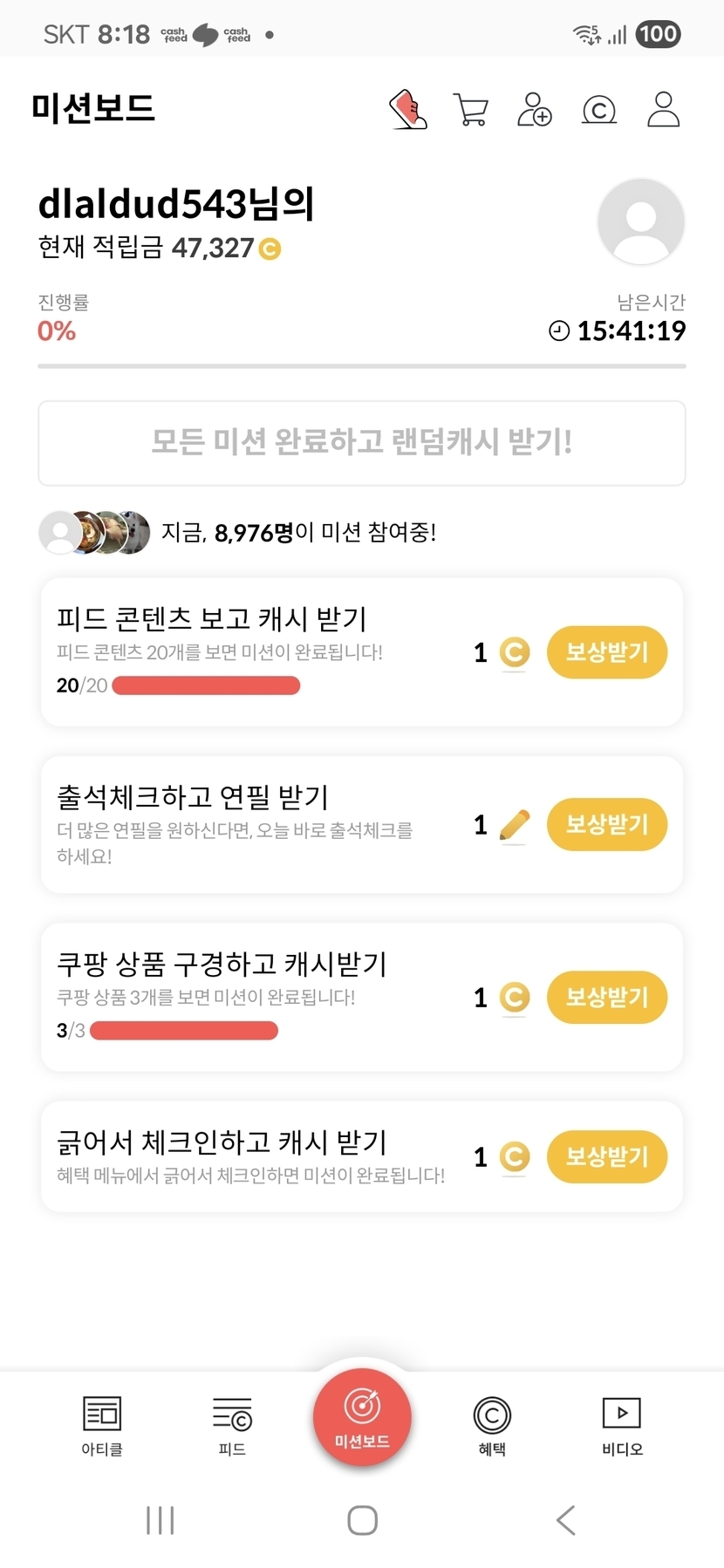Open the shopping cart

[x=471, y=110]
